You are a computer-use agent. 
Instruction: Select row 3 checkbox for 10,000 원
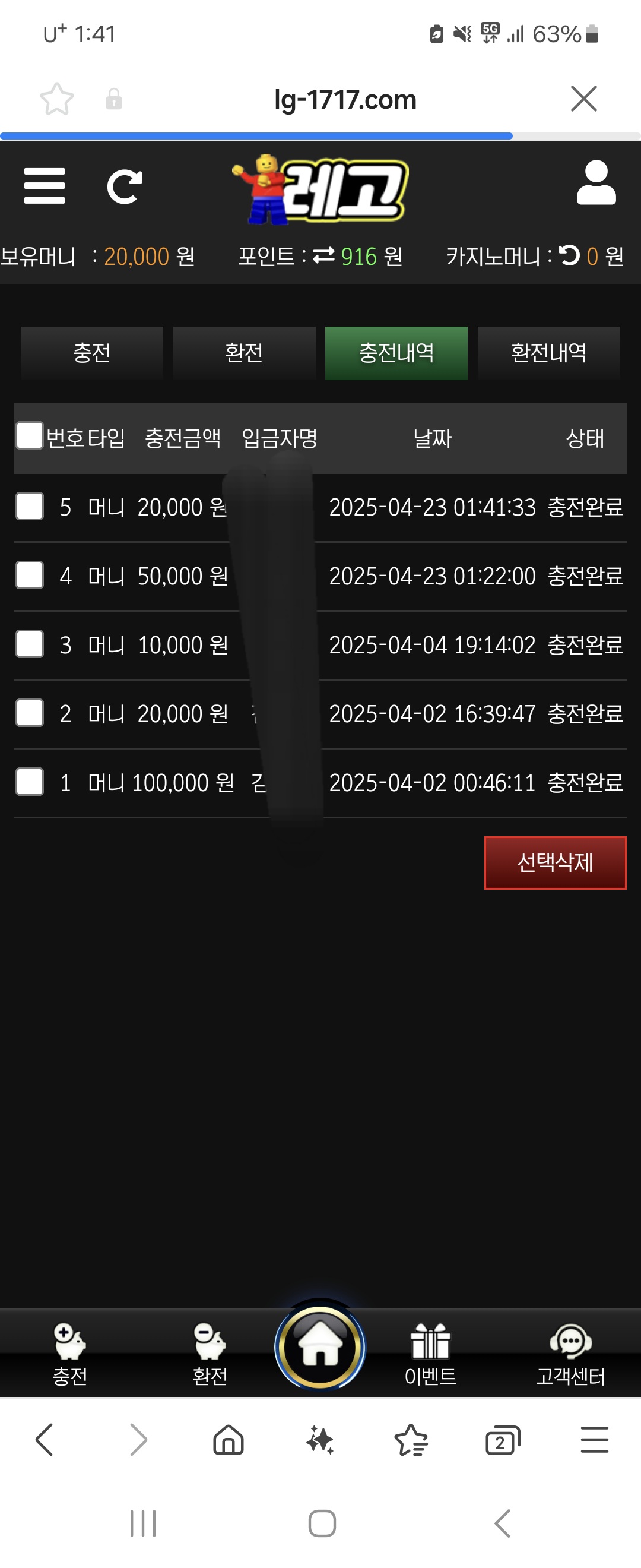[x=29, y=644]
